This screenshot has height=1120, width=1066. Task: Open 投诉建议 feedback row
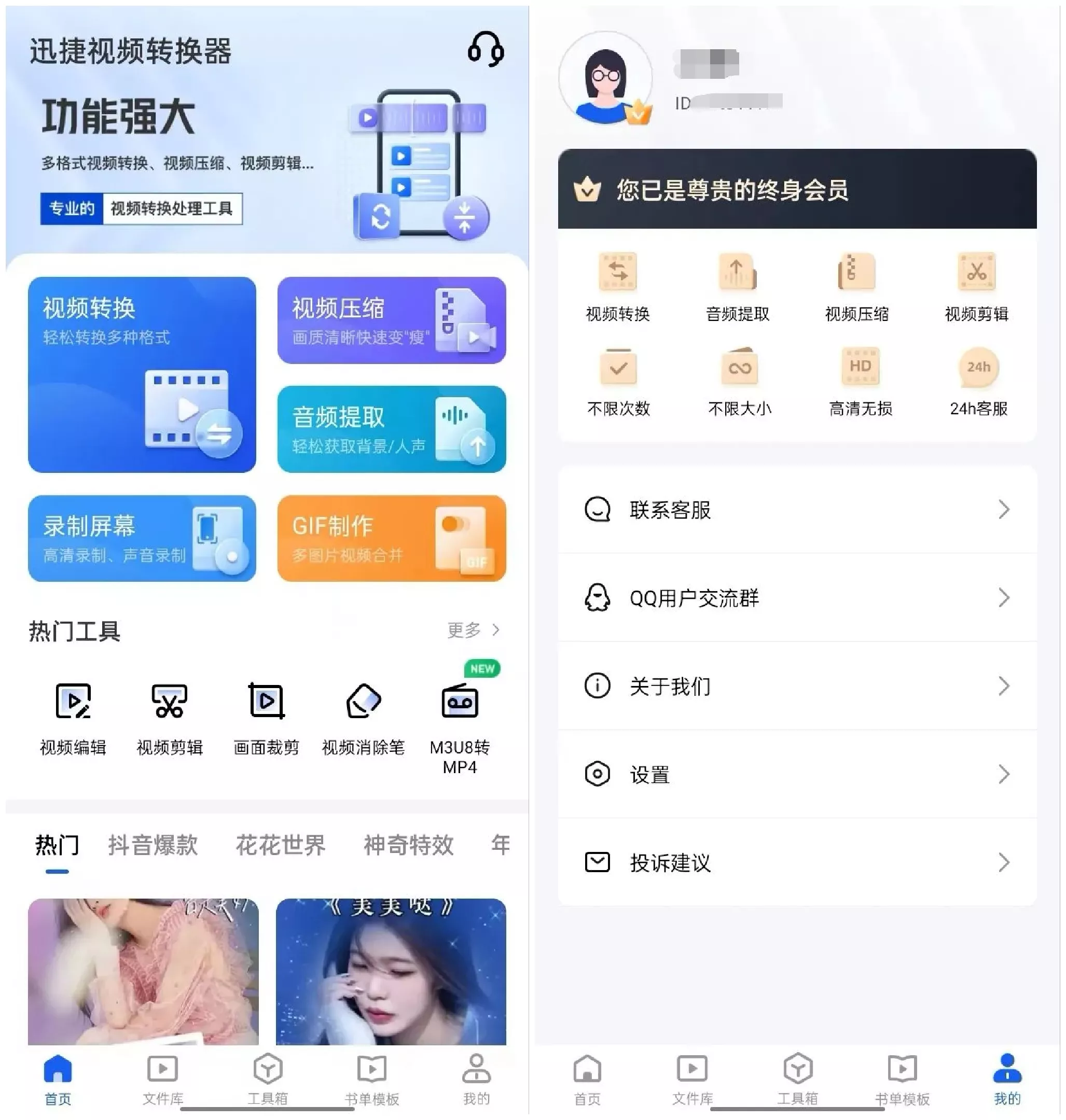797,862
